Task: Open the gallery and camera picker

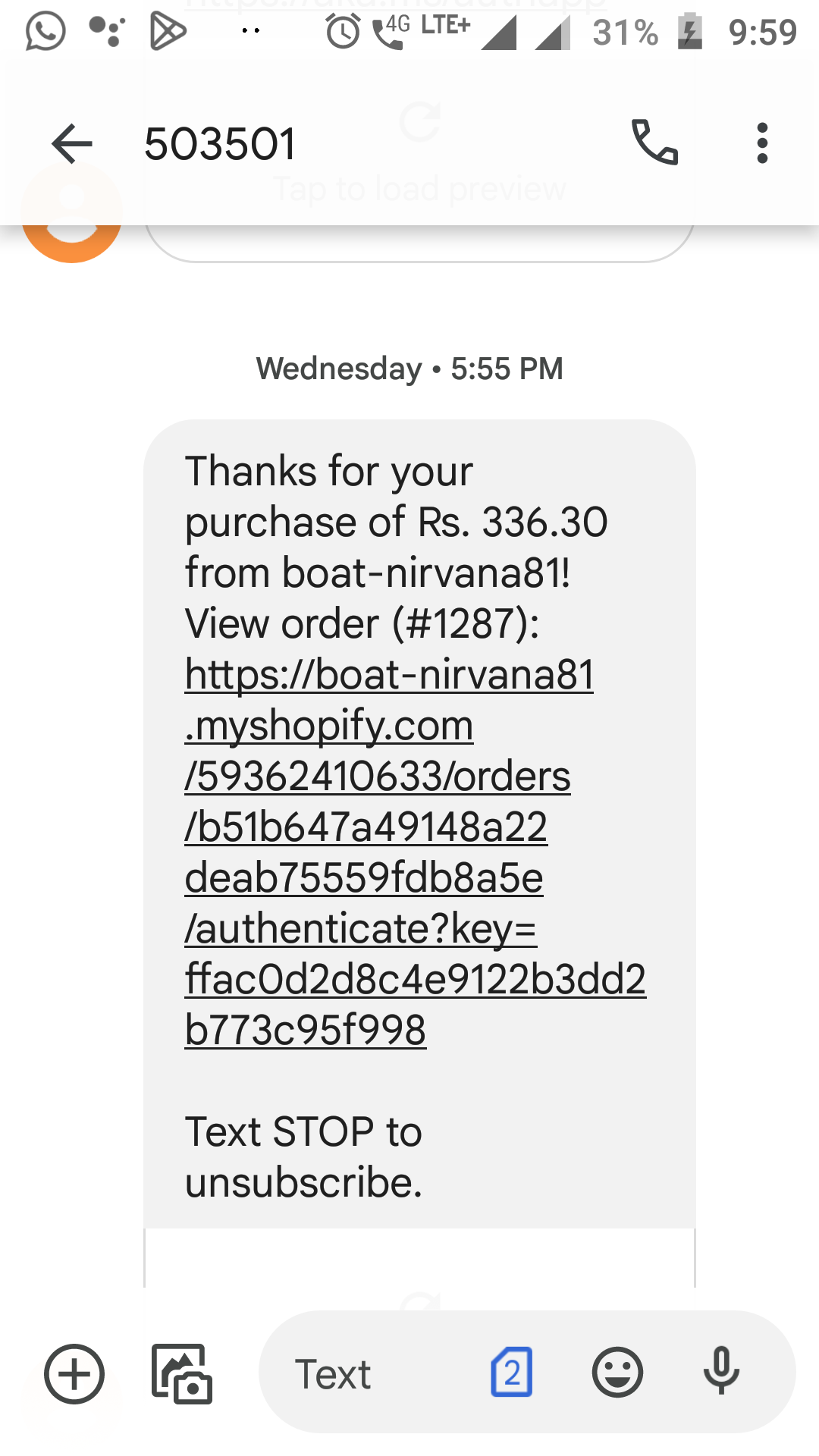Action: click(181, 1373)
